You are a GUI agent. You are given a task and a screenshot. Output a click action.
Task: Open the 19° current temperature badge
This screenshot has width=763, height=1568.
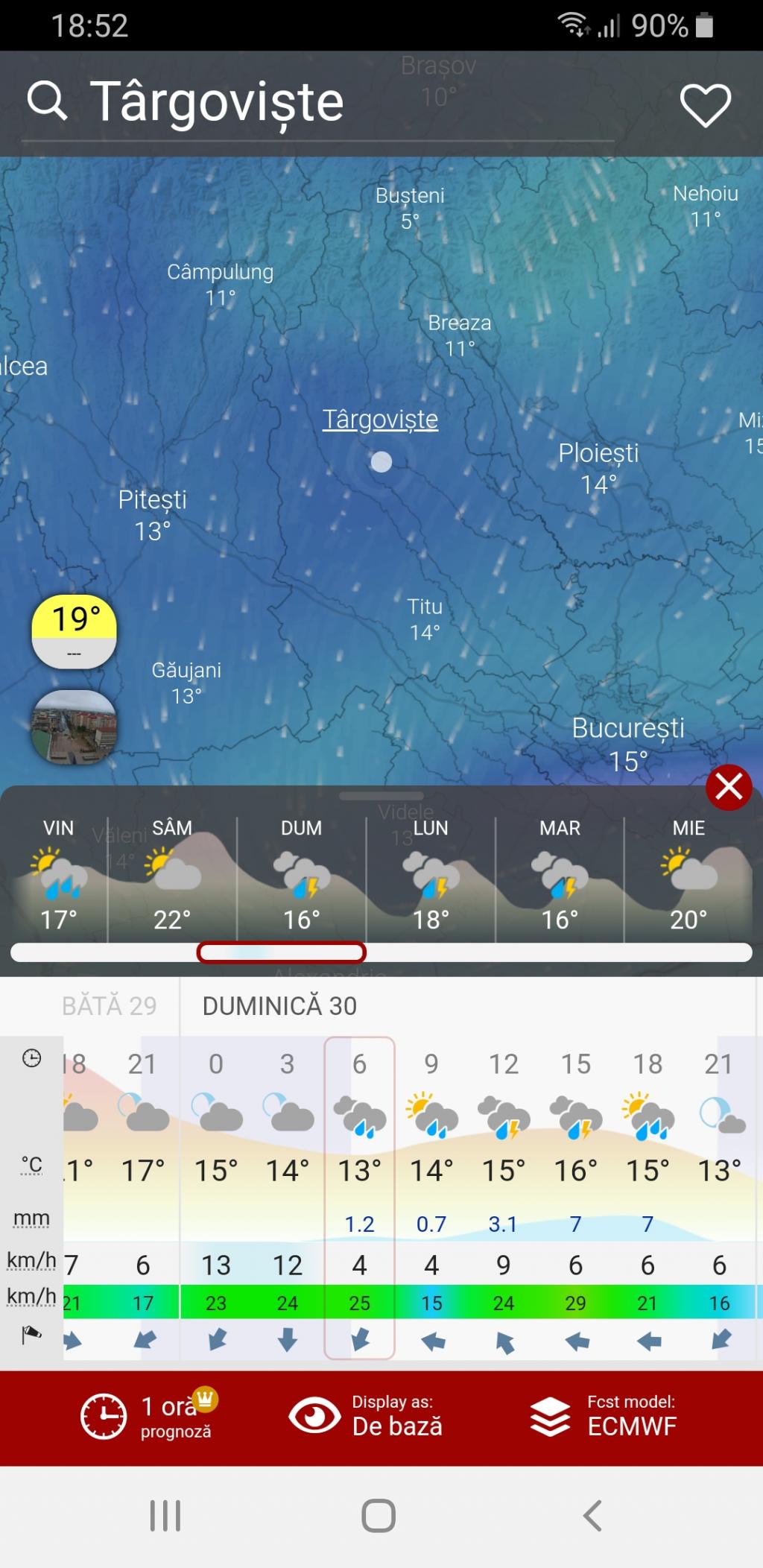[x=75, y=630]
